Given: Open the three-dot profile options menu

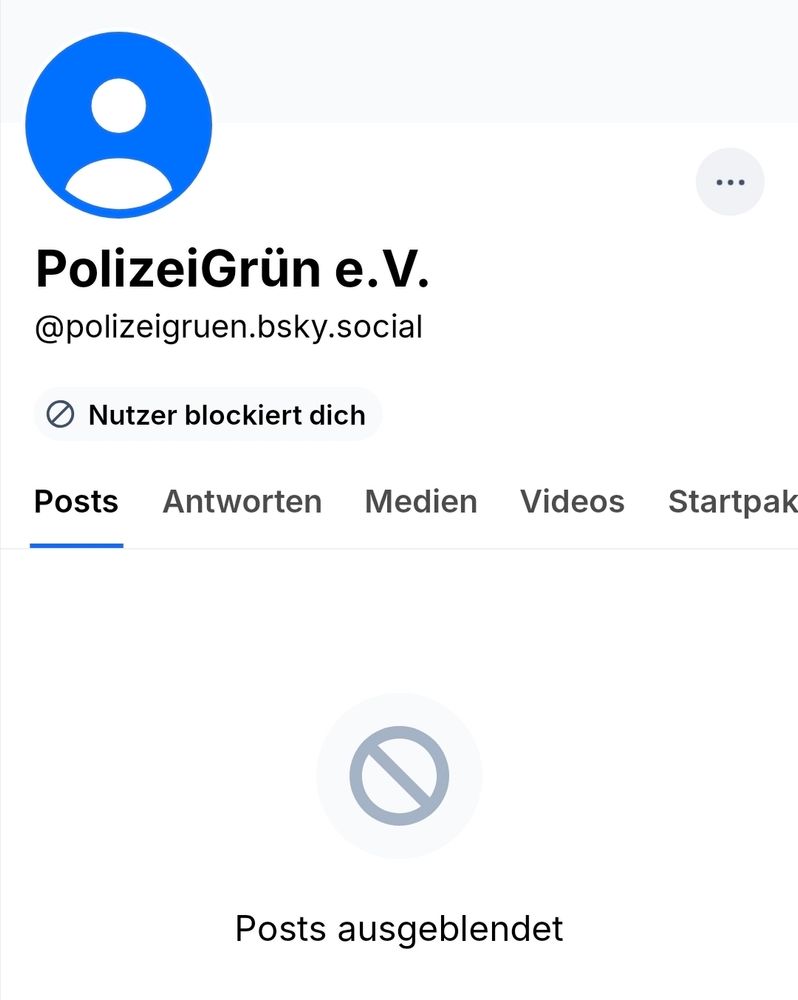Looking at the screenshot, I should [x=730, y=182].
